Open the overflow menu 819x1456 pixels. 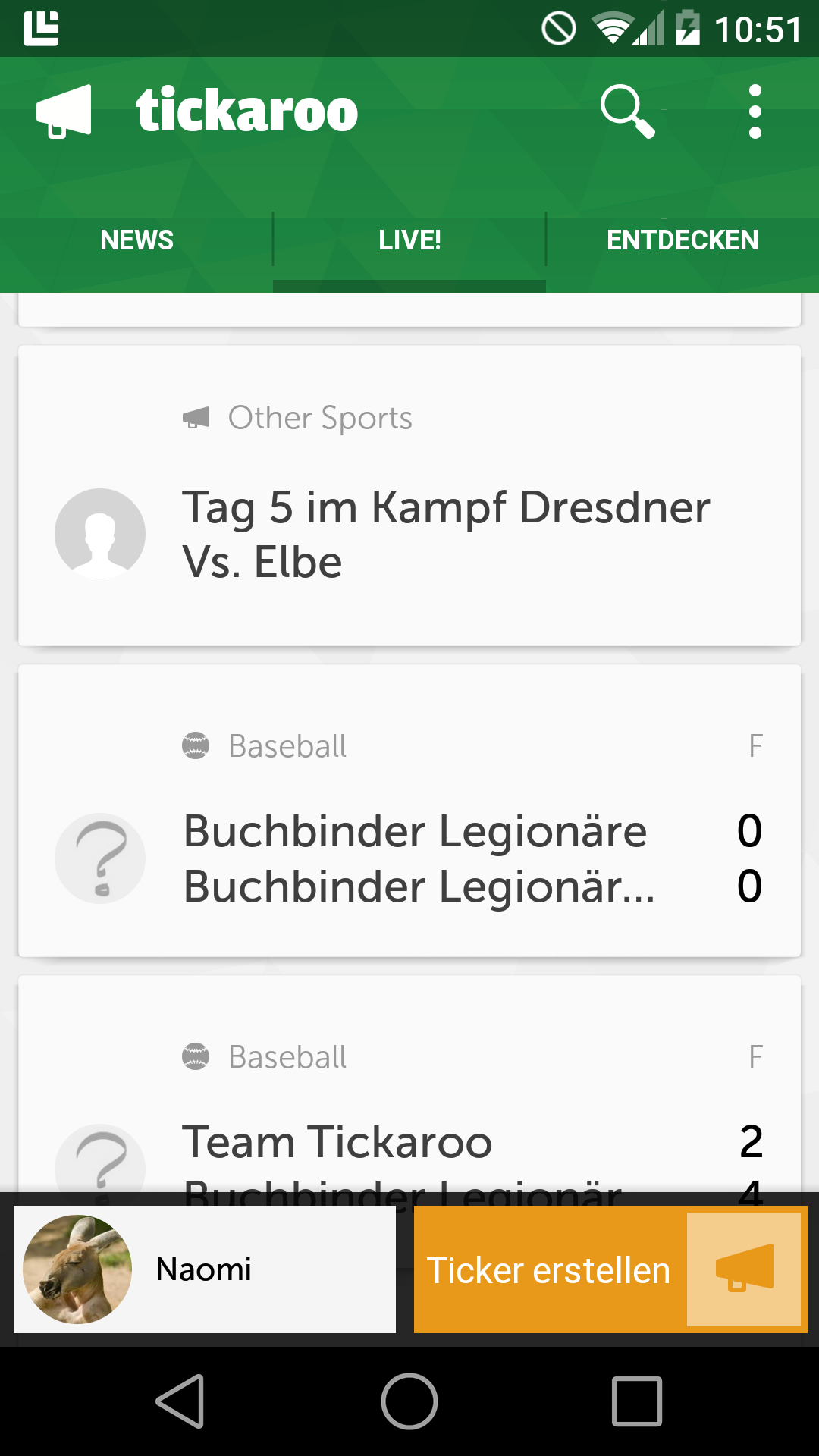(x=755, y=111)
